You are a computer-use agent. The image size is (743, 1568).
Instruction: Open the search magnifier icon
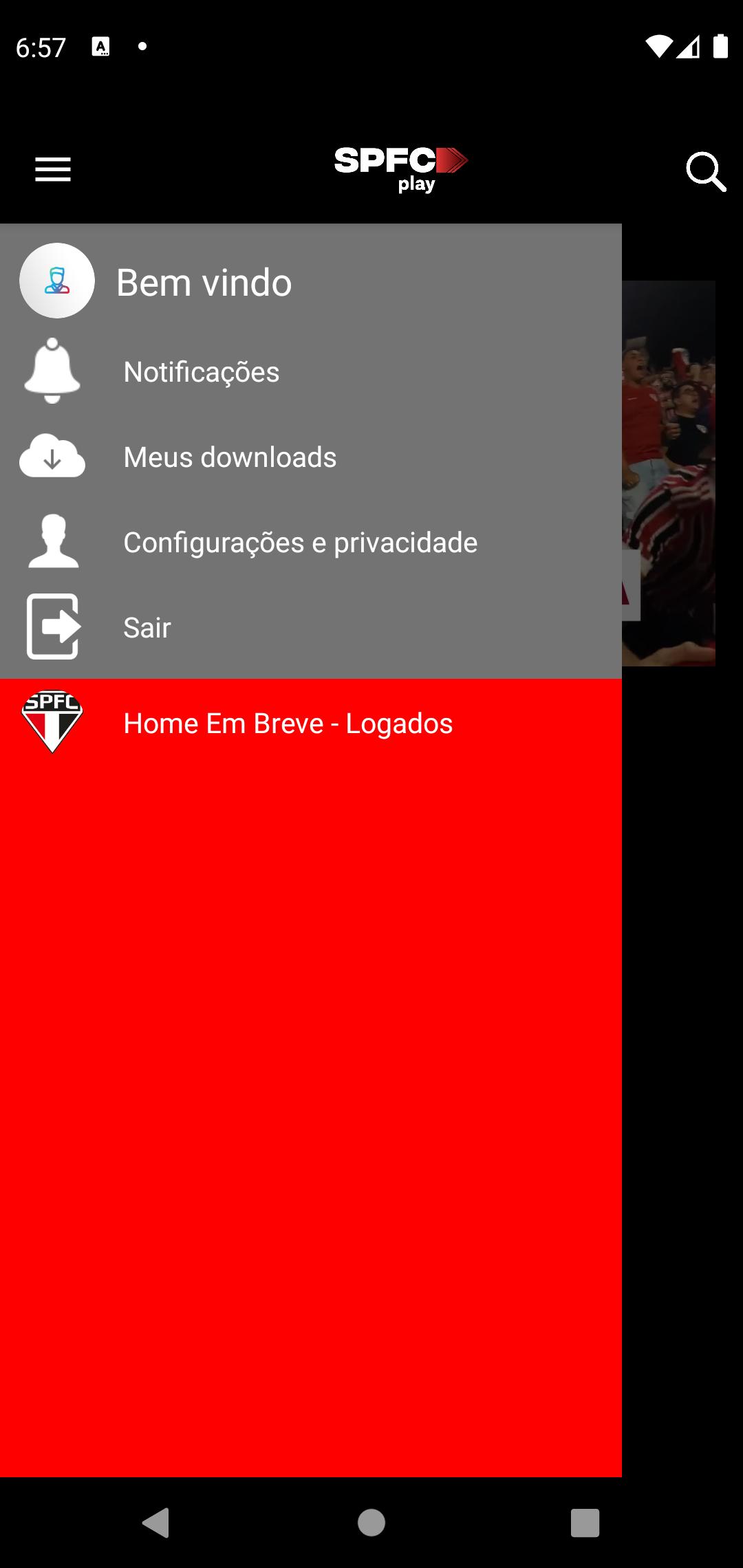point(706,171)
